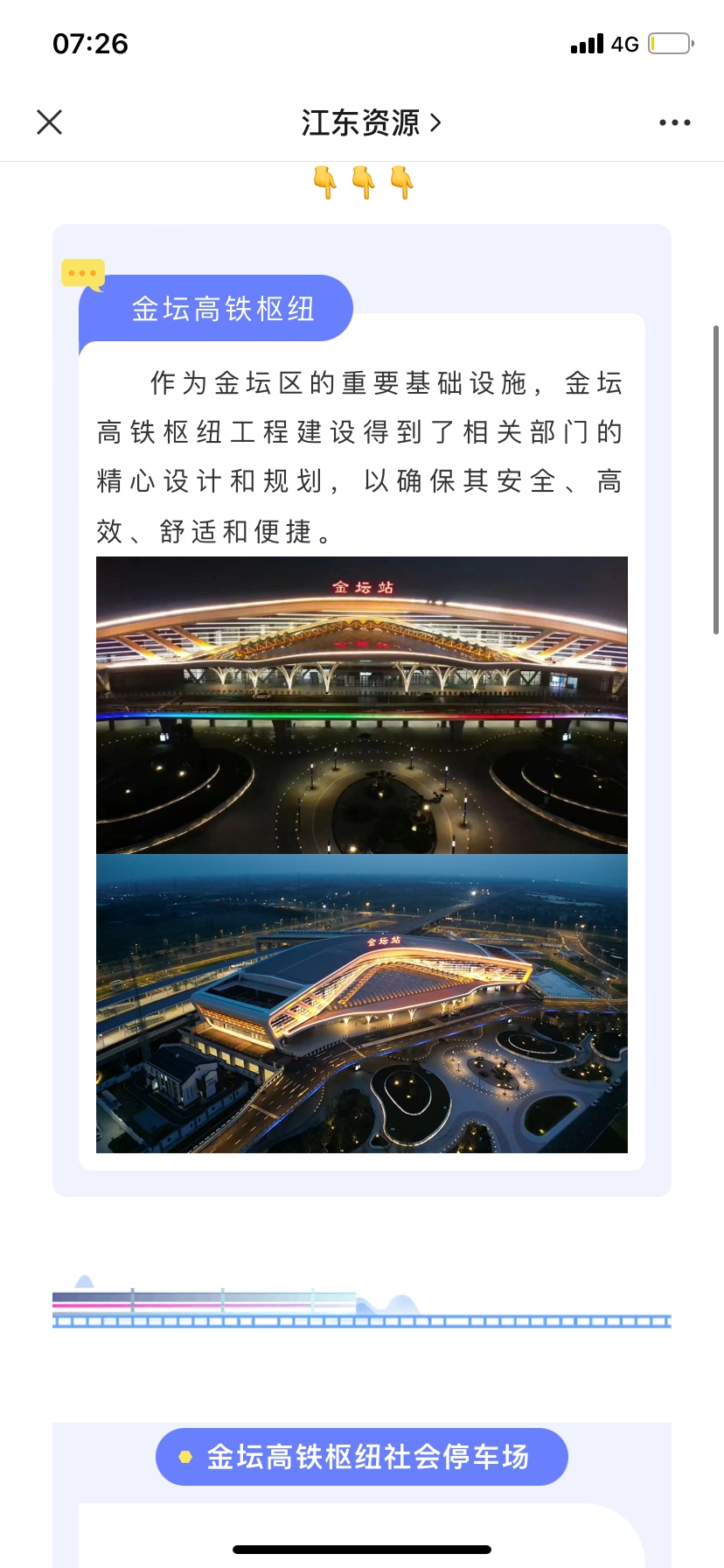Close the article page
Viewport: 724px width, 1568px height.
[50, 122]
